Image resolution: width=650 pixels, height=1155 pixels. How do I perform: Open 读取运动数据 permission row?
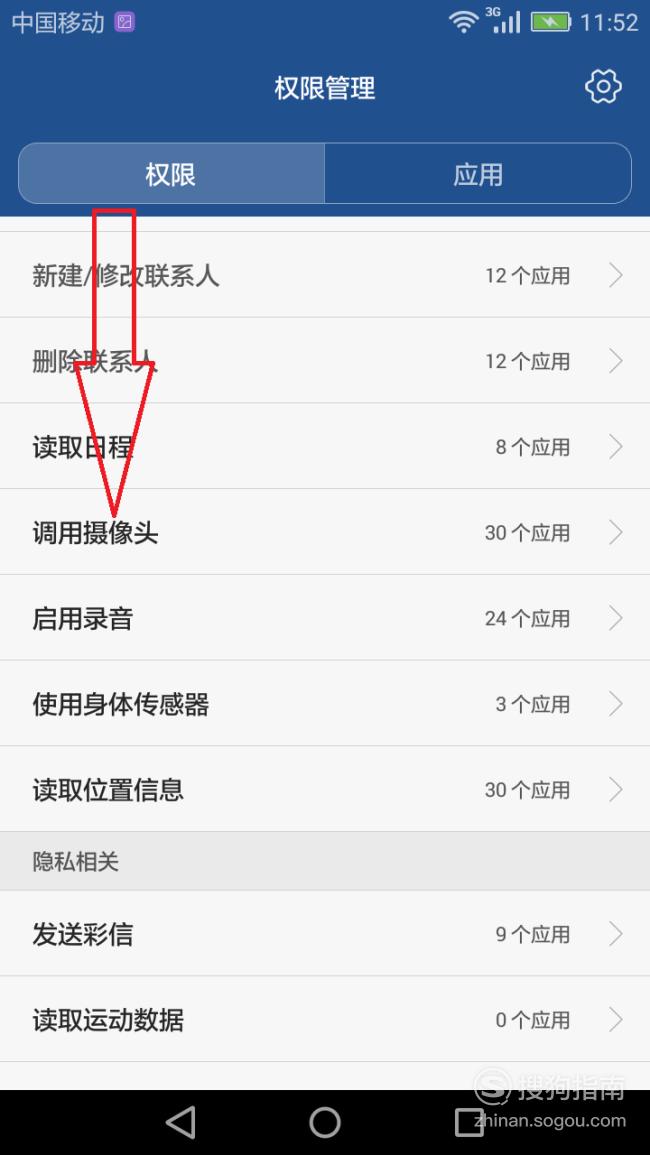pos(325,1019)
